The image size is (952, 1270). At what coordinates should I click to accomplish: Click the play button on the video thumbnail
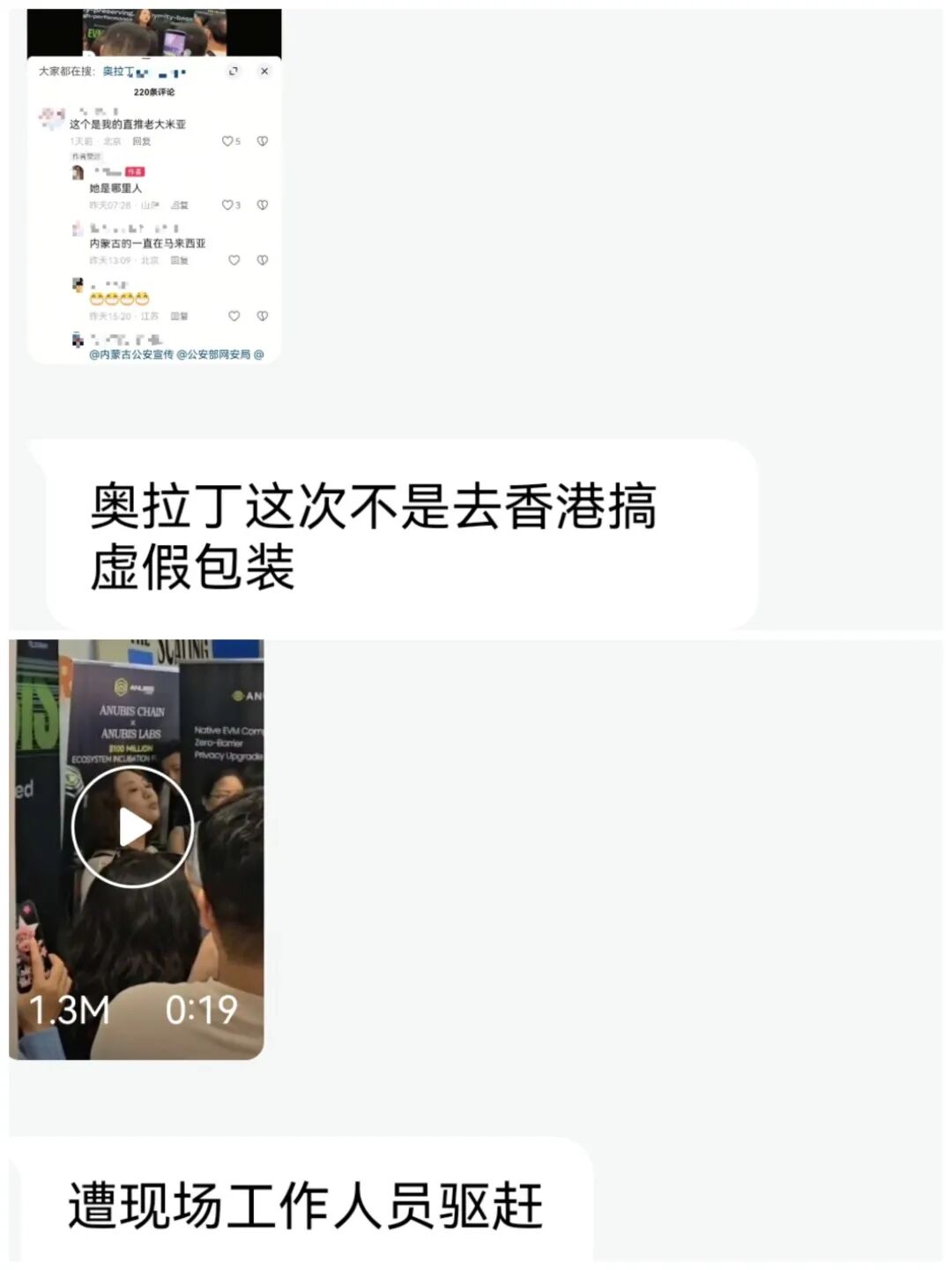[132, 825]
